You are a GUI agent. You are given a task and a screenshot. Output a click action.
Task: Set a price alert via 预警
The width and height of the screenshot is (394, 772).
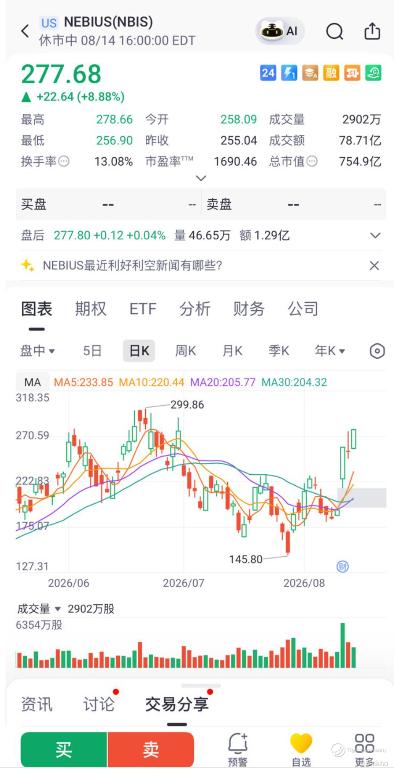(x=237, y=749)
